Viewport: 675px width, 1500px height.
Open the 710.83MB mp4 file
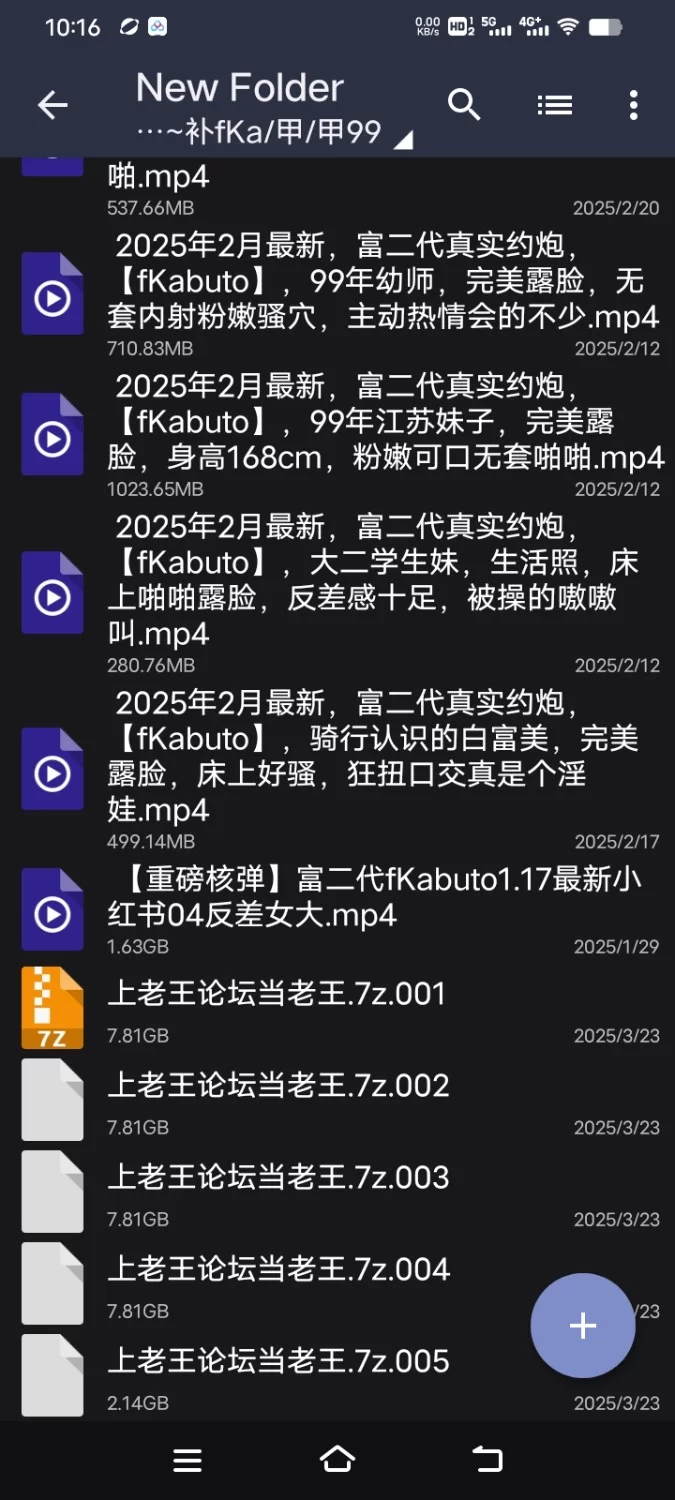(x=337, y=295)
